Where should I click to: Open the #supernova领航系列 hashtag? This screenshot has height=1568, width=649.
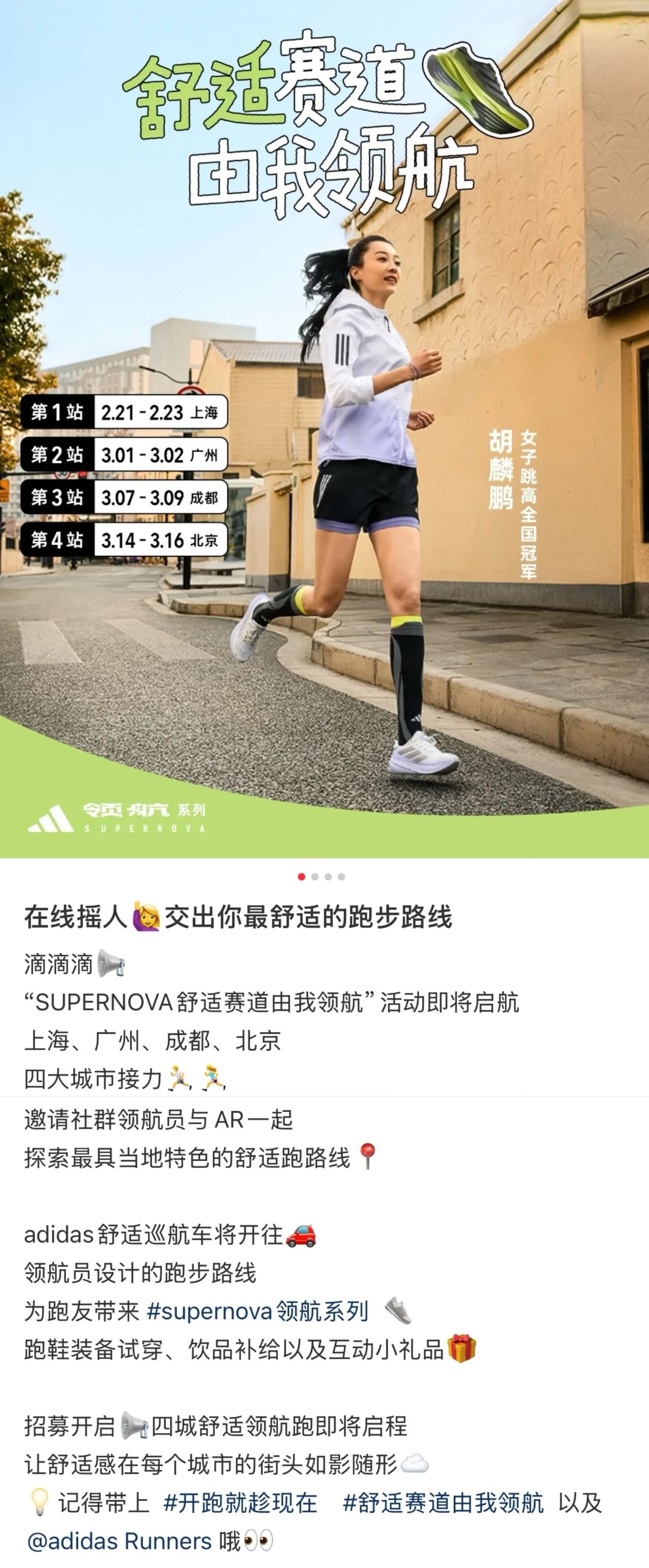258,1311
